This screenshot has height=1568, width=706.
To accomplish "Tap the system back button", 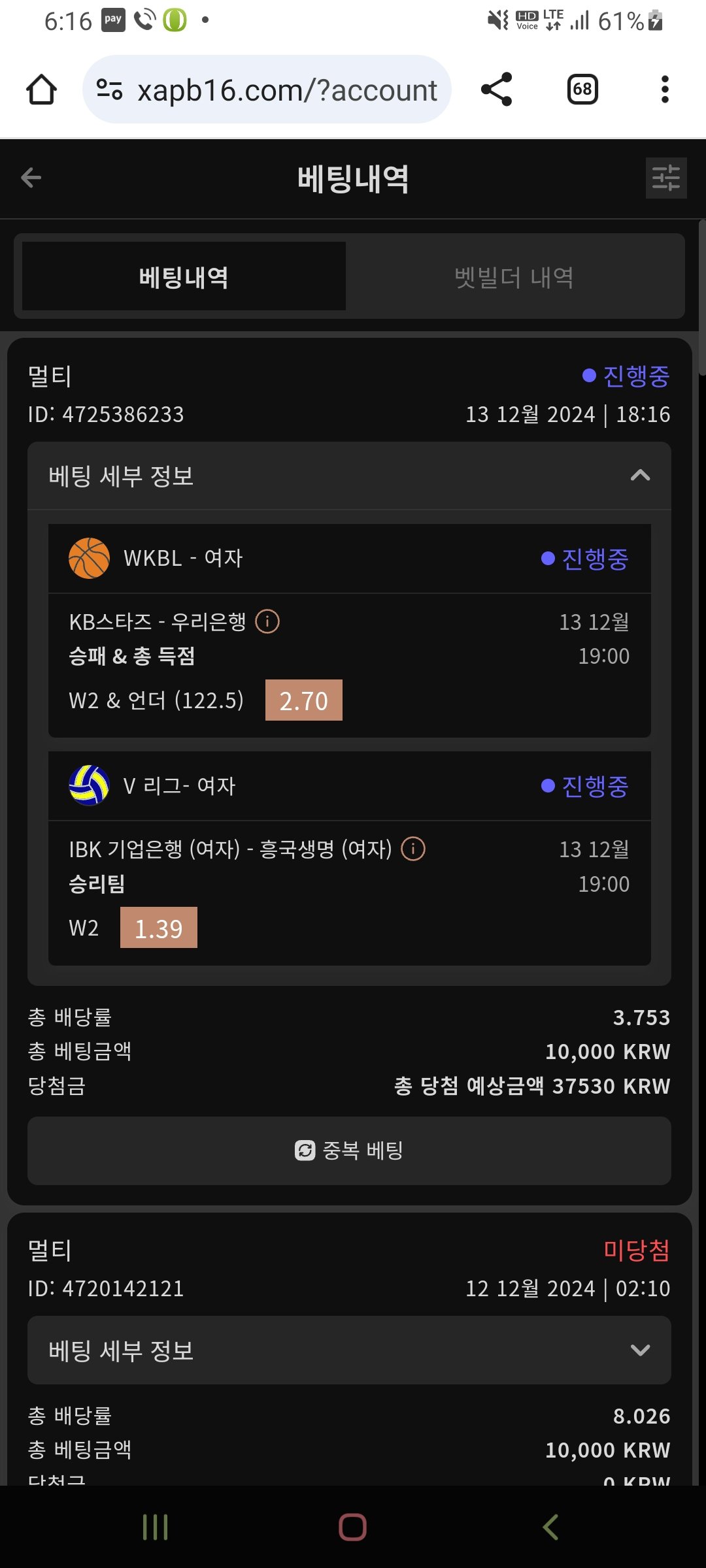I will [x=550, y=1527].
